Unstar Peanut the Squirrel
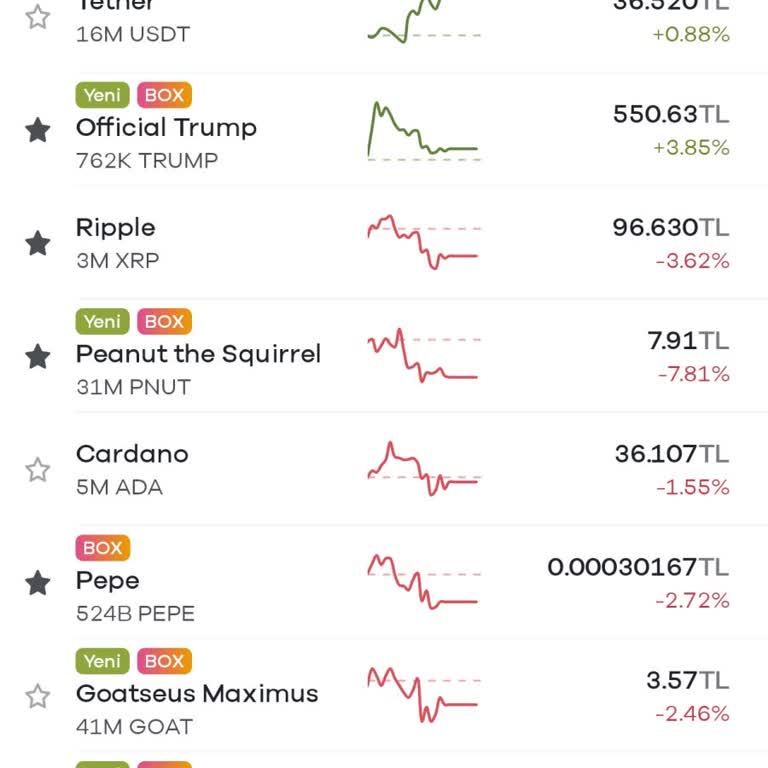This screenshot has width=768, height=768. [38, 356]
